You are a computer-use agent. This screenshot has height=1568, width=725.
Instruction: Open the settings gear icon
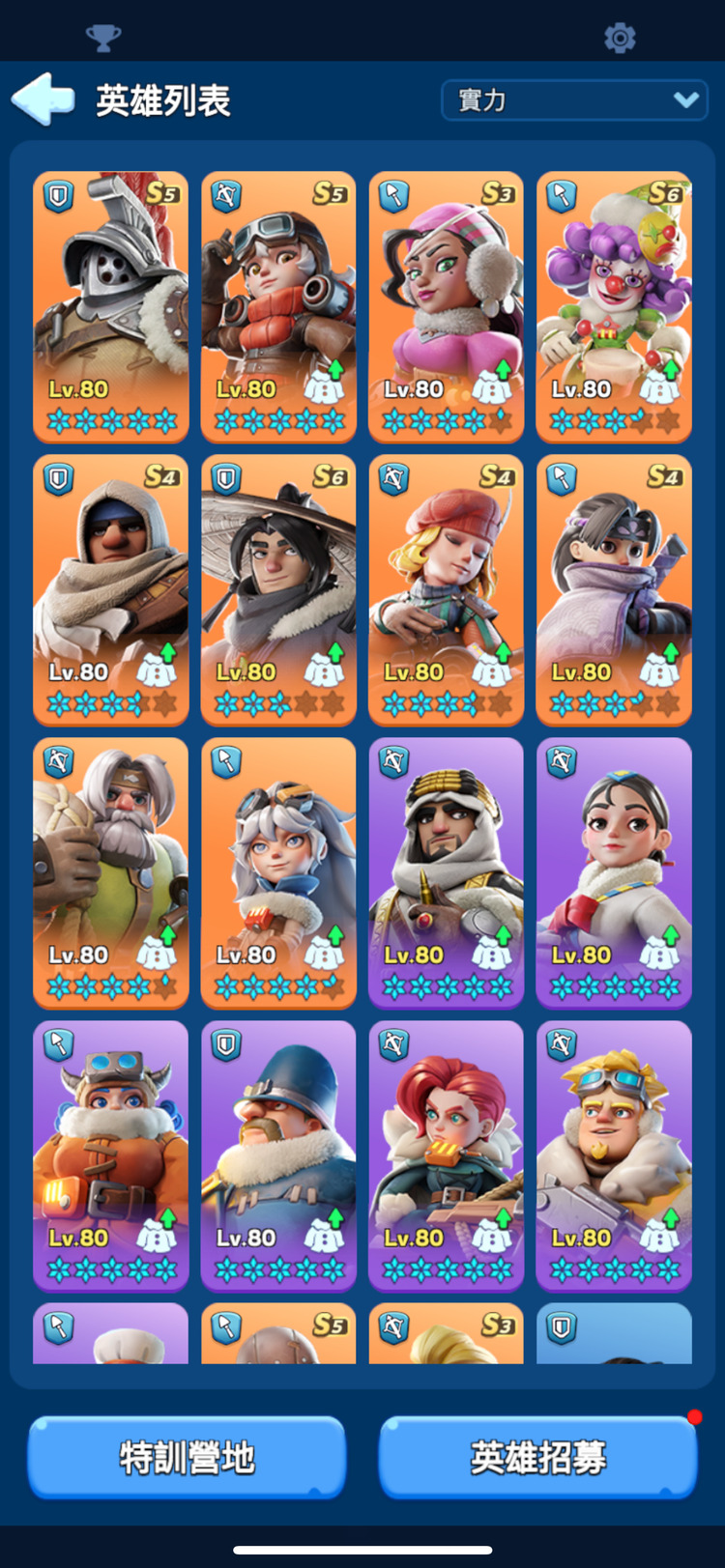click(620, 38)
